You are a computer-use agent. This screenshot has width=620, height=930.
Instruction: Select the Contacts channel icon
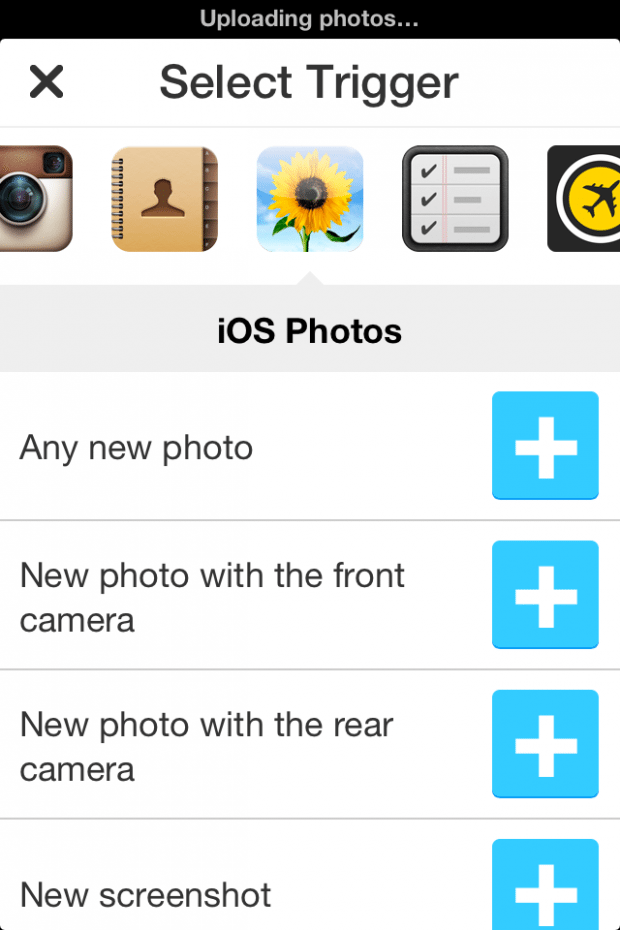tap(164, 199)
